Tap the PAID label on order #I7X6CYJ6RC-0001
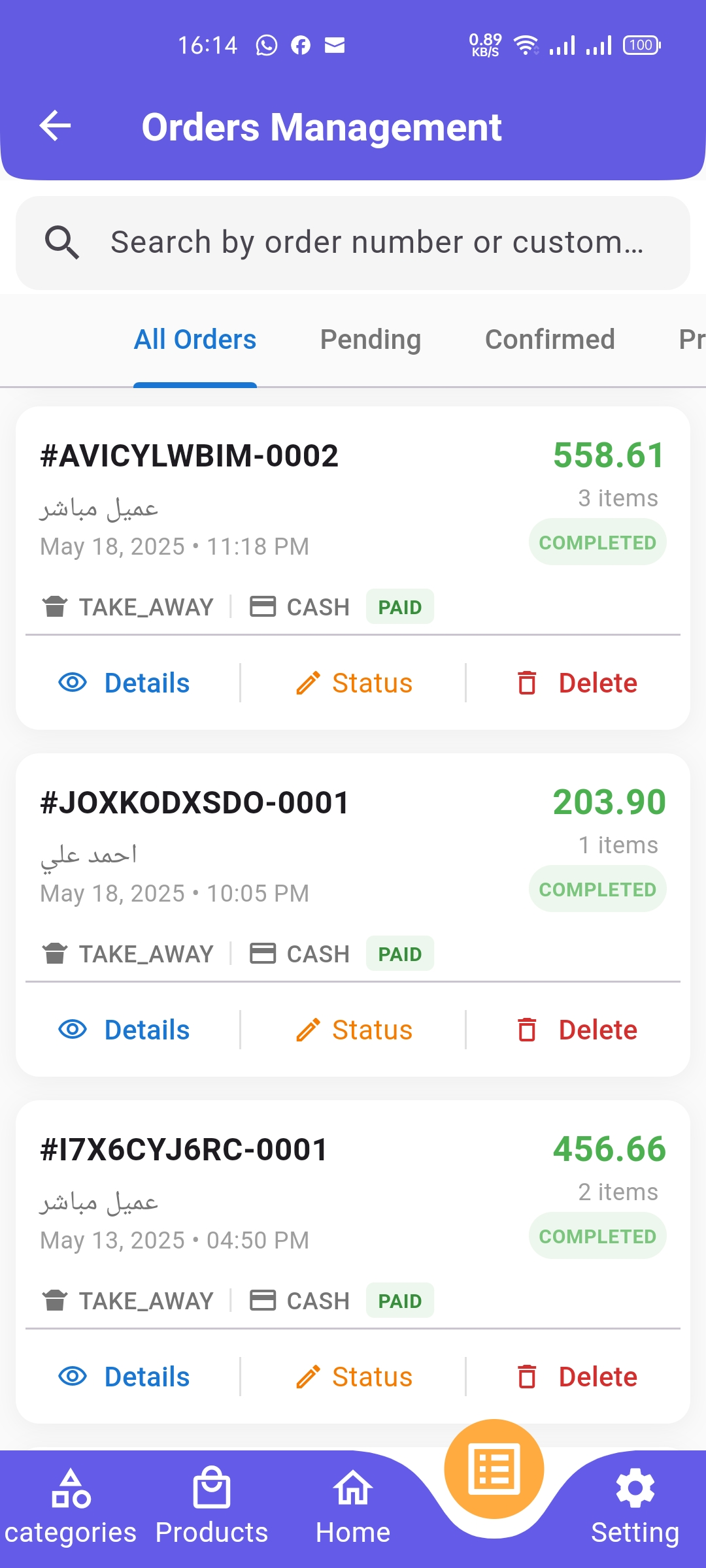 [399, 1300]
